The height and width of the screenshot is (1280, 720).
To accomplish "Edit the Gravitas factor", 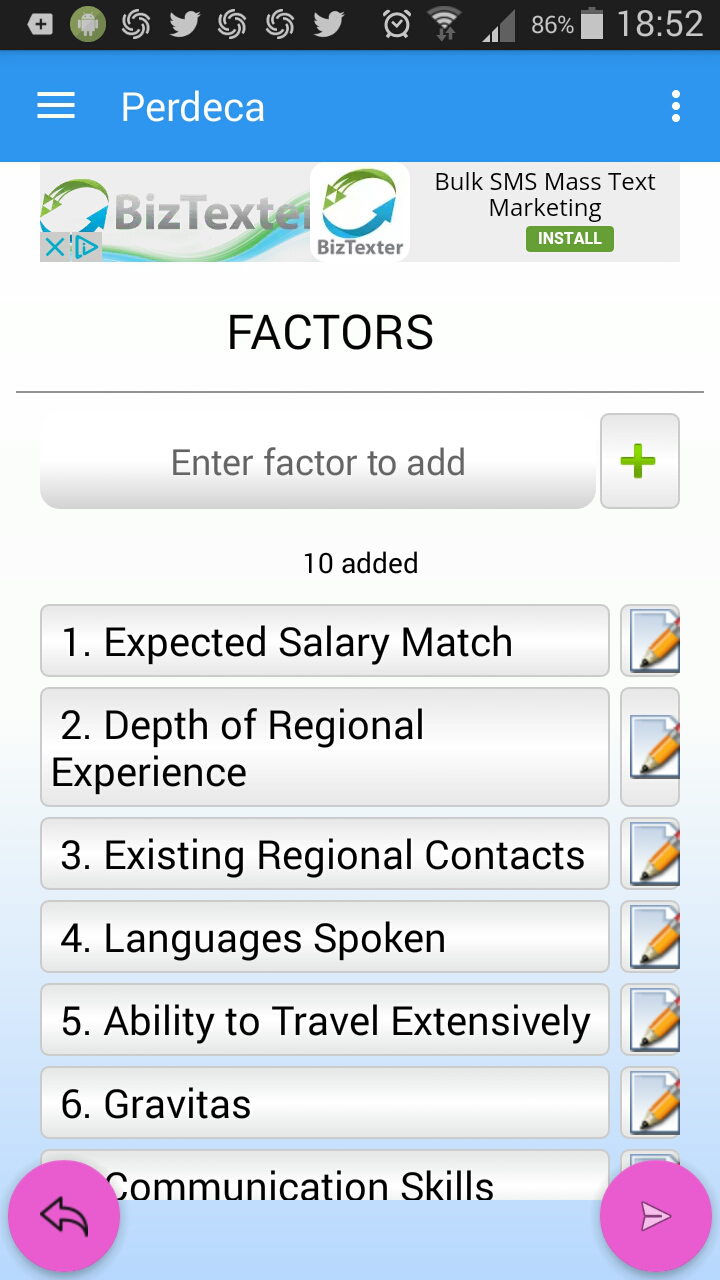I will click(x=650, y=1102).
